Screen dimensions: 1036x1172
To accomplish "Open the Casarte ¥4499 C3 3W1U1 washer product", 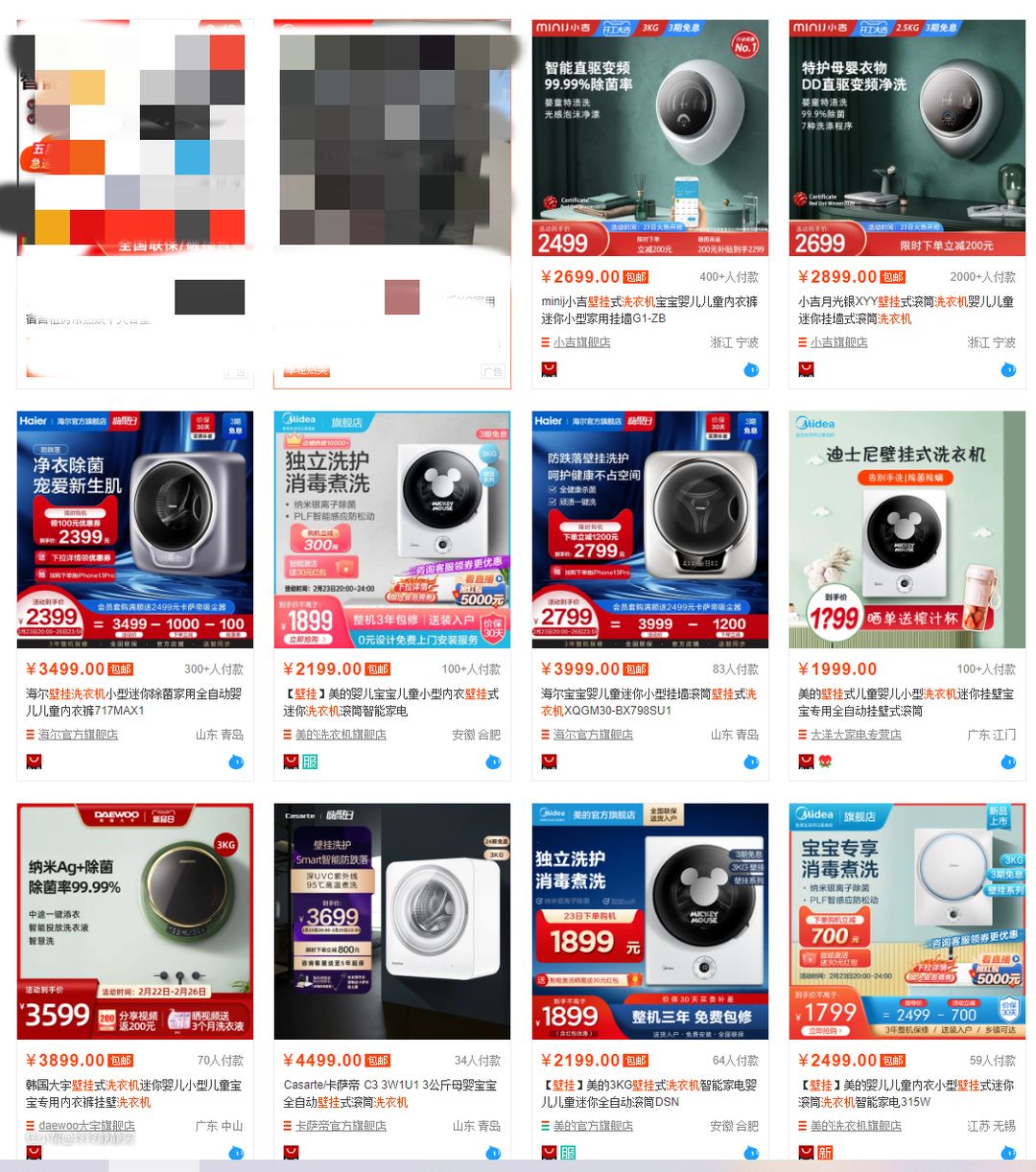I will [391, 921].
